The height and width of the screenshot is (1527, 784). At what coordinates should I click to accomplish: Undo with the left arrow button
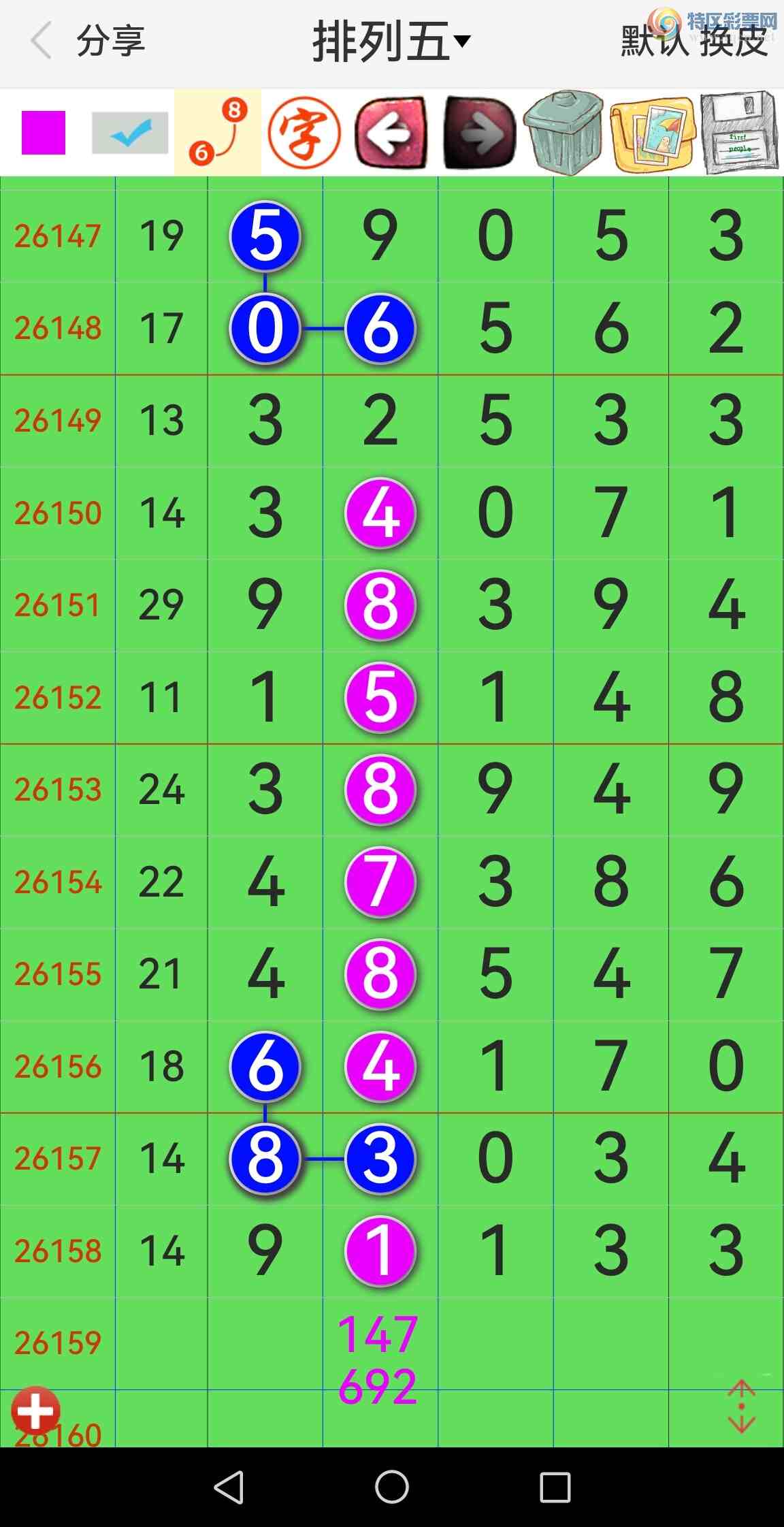(x=392, y=133)
